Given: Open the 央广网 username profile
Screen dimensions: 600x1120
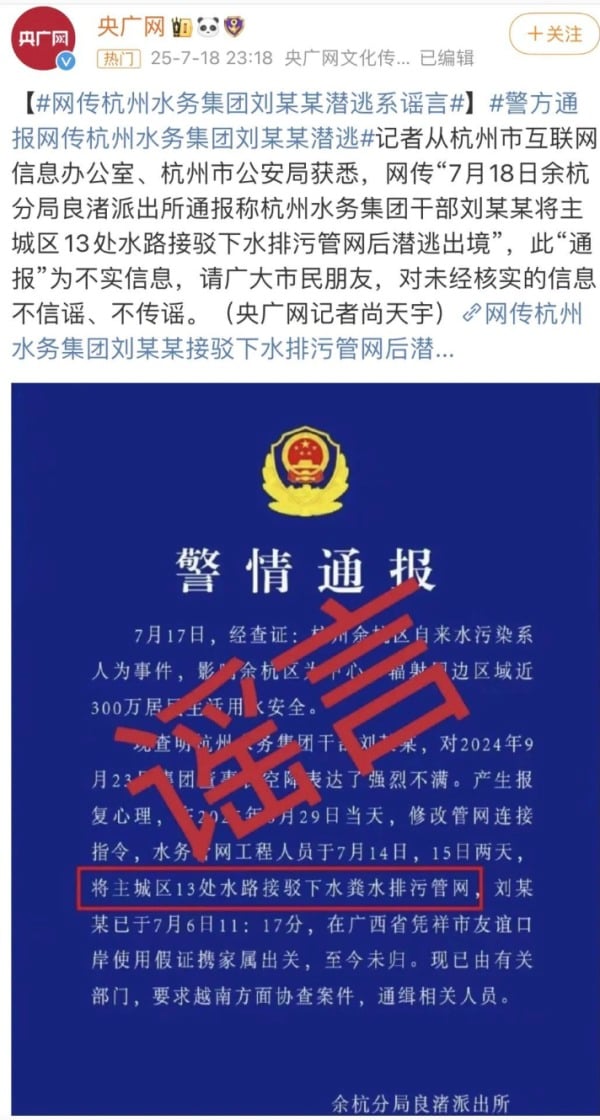Looking at the screenshot, I should (129, 26).
